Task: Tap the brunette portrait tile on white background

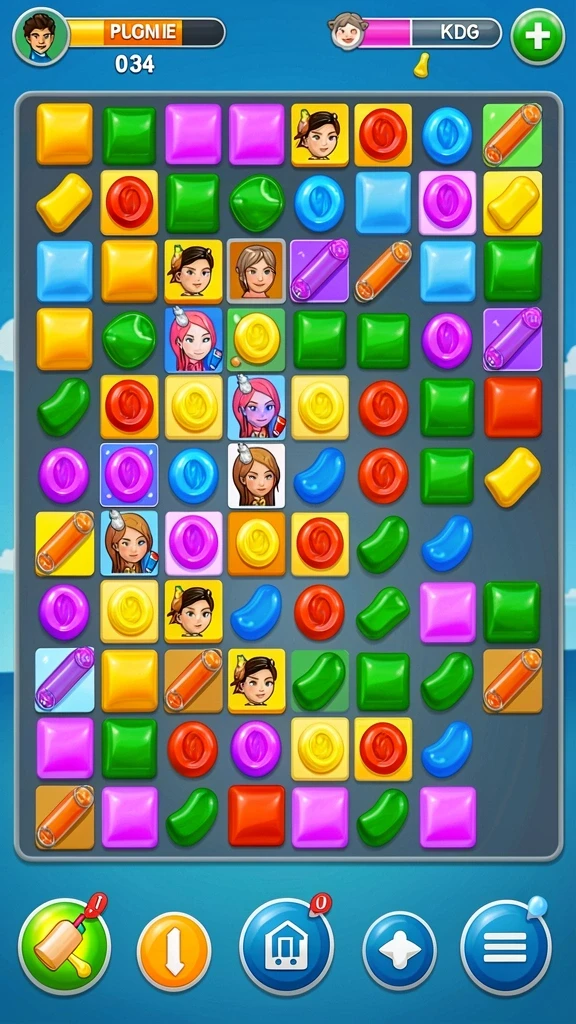Action: 256,475
